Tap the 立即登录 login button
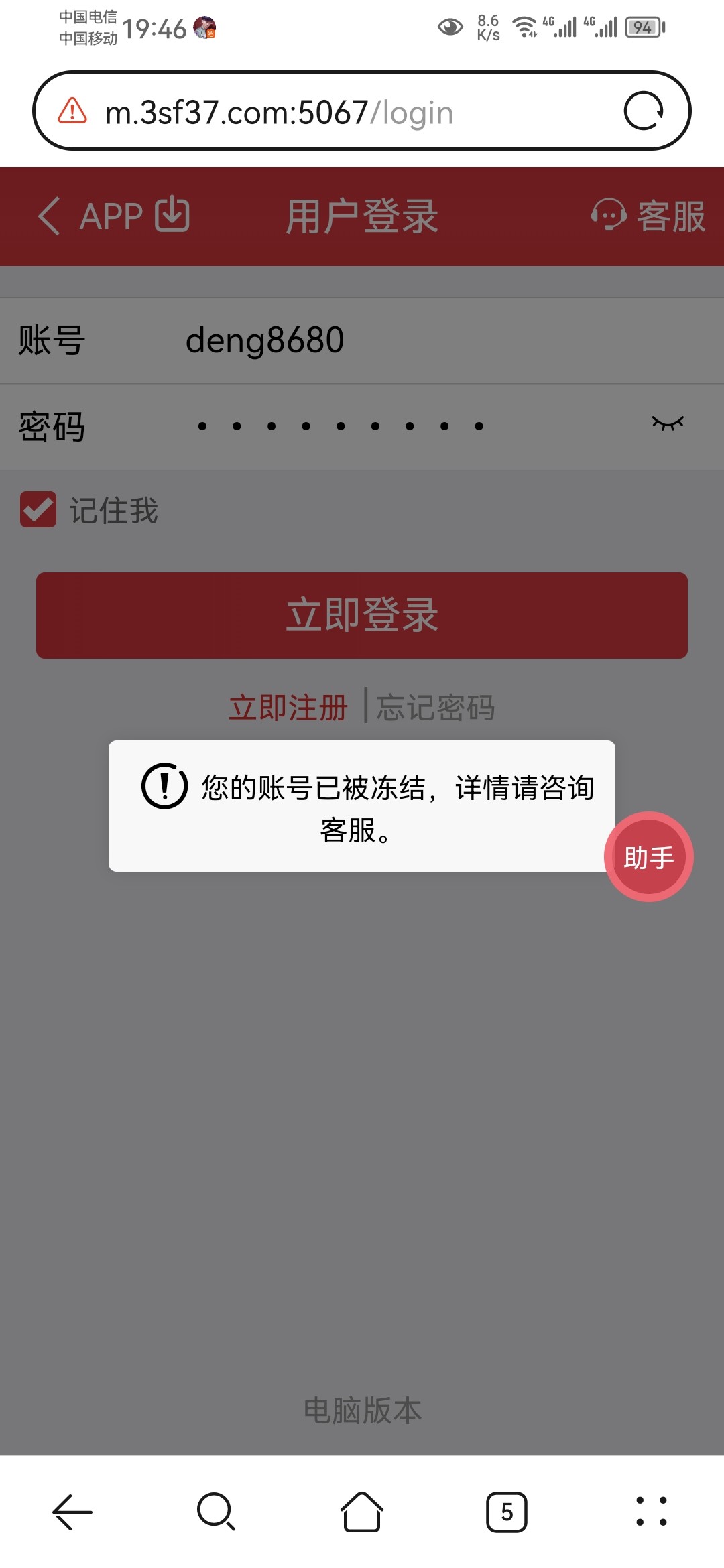Screen dimensions: 724x1568 [362, 615]
